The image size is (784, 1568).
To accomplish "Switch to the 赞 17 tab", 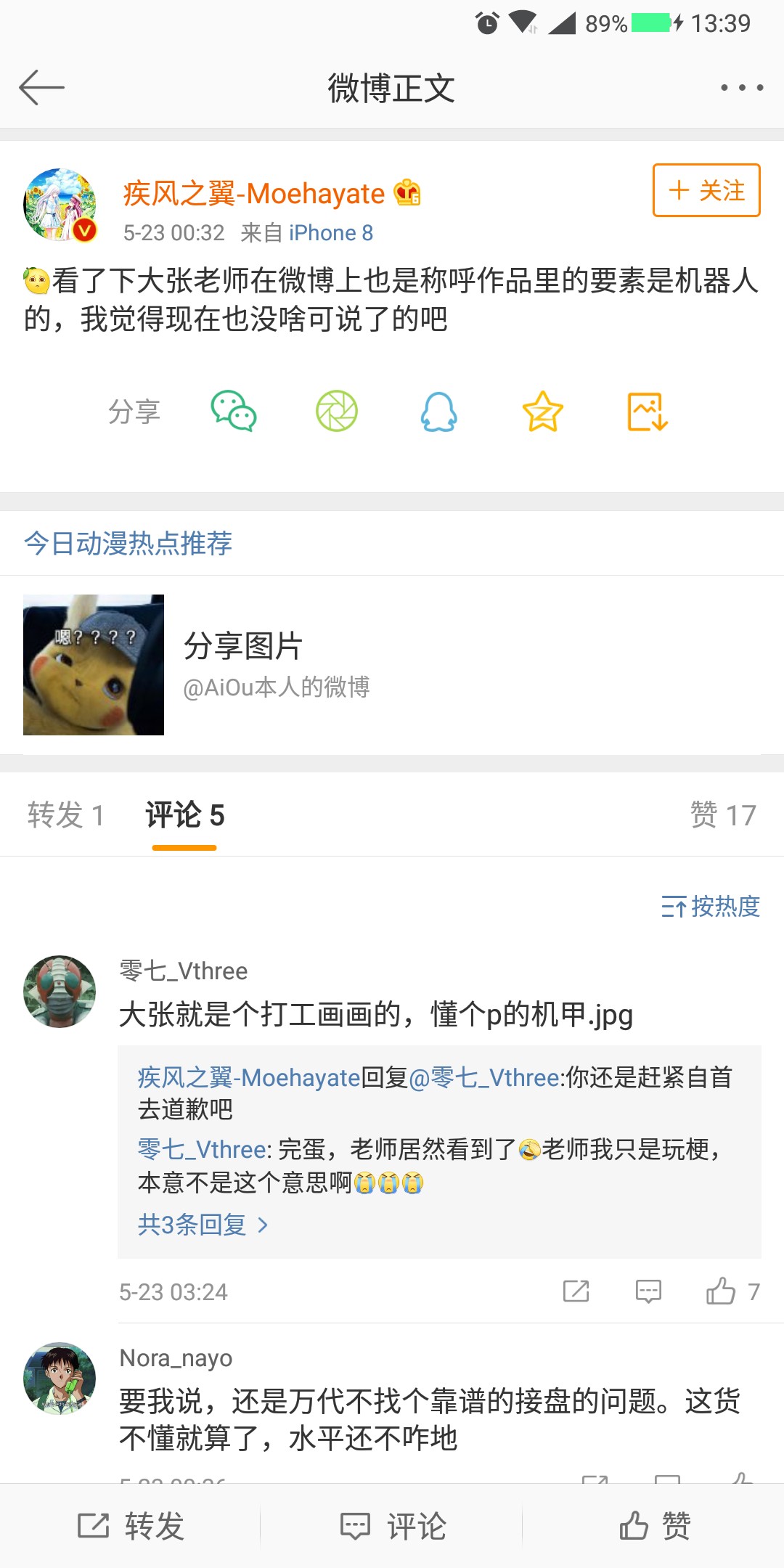I will pyautogui.click(x=723, y=815).
